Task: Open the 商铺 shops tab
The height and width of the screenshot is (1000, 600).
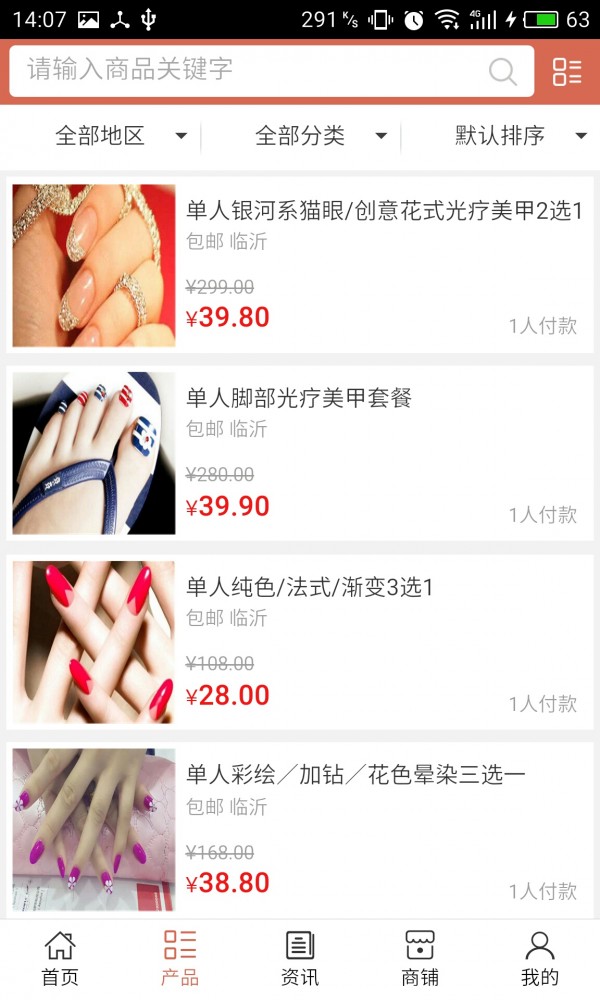Action: pyautogui.click(x=420, y=959)
